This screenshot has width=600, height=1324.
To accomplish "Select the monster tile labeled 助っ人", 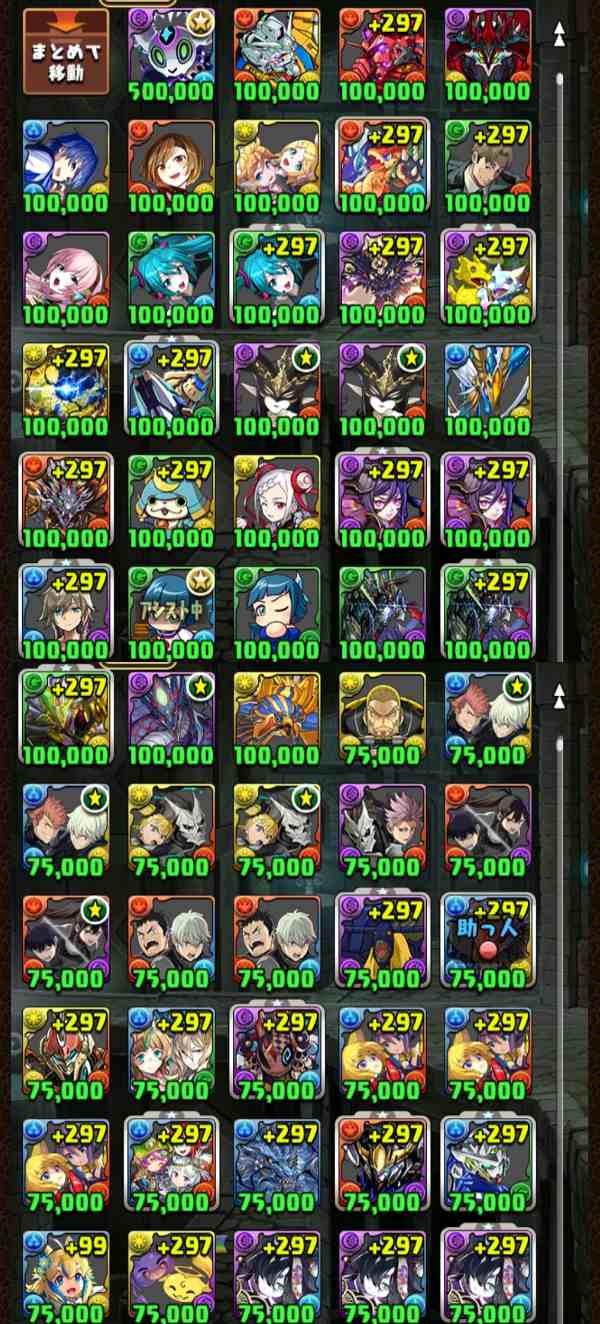I will point(489,942).
